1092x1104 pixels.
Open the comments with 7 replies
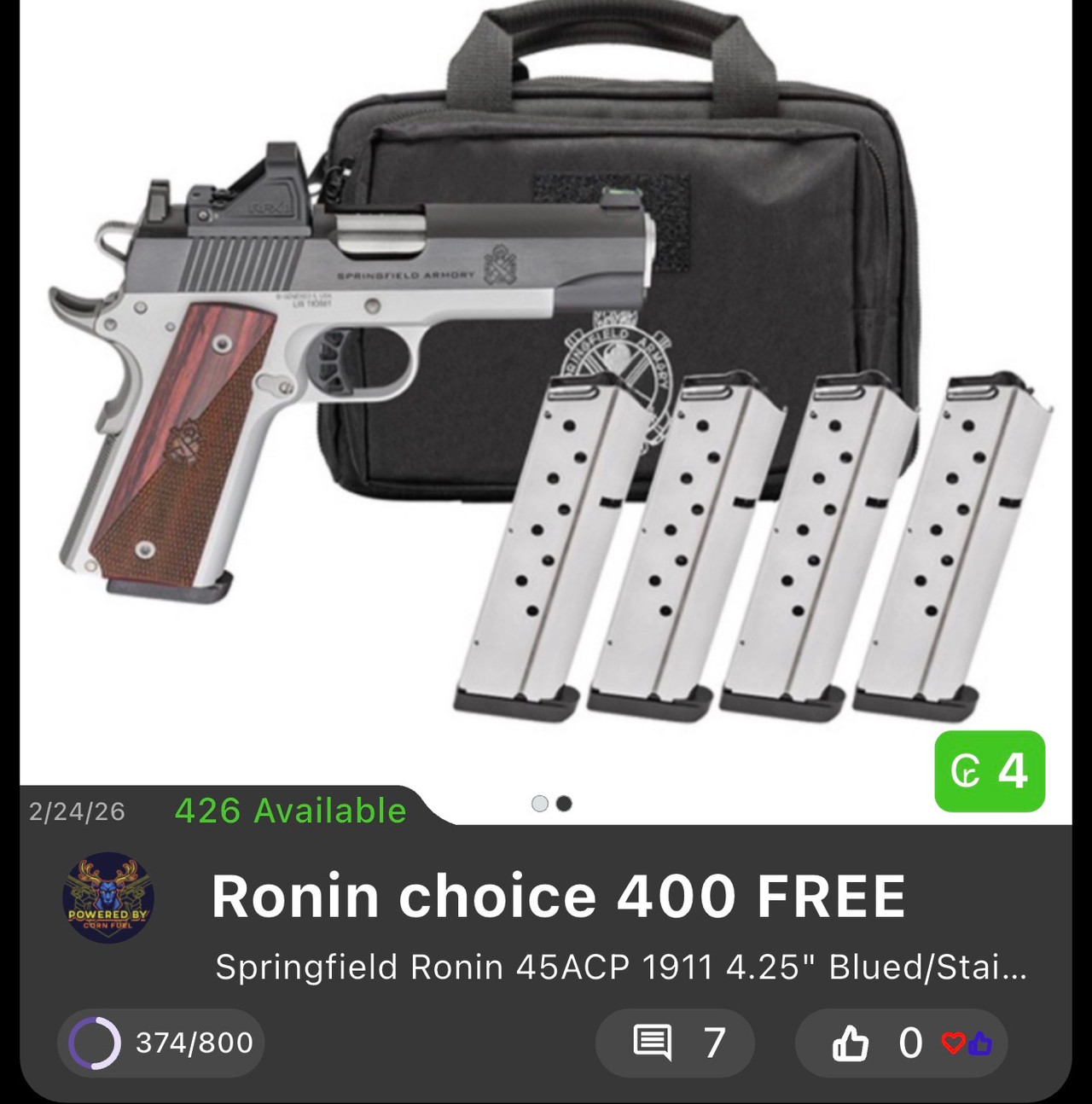pos(674,1043)
